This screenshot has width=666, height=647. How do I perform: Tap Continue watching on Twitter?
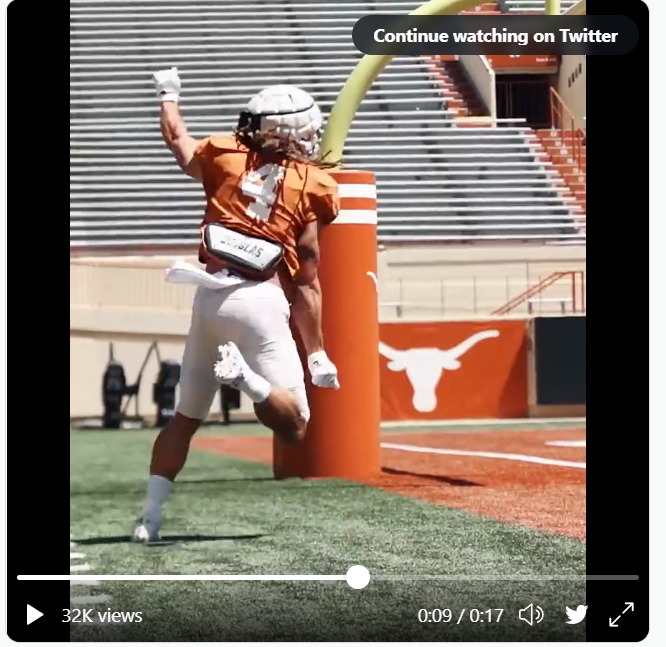tap(495, 36)
